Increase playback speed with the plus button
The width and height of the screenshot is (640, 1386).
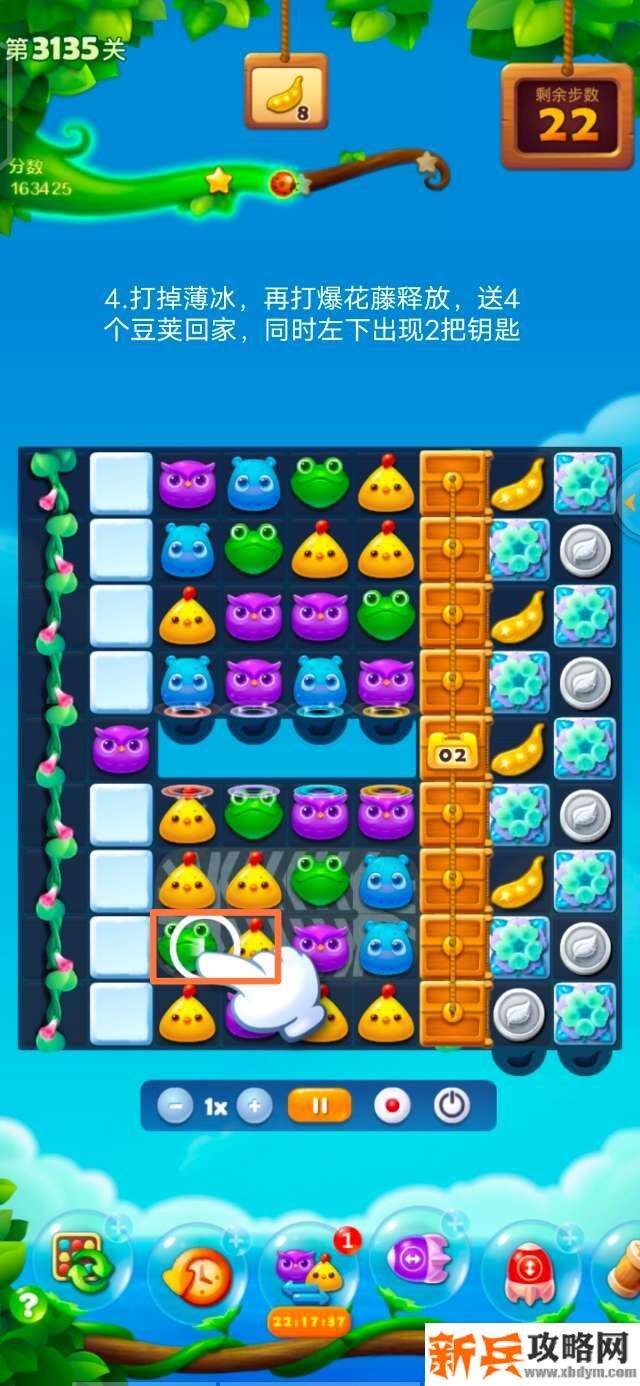pyautogui.click(x=255, y=1107)
